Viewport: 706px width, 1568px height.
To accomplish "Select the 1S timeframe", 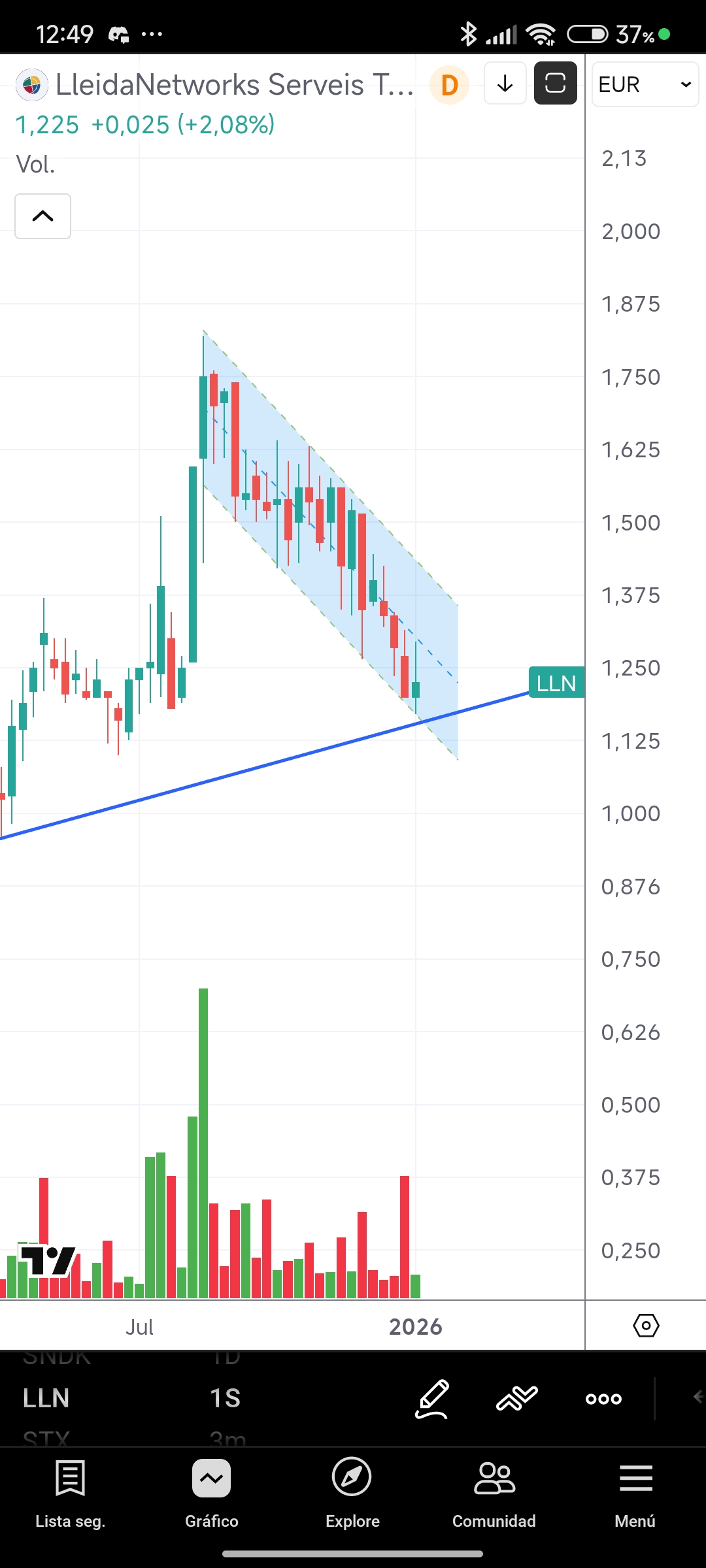I will coord(225,1398).
